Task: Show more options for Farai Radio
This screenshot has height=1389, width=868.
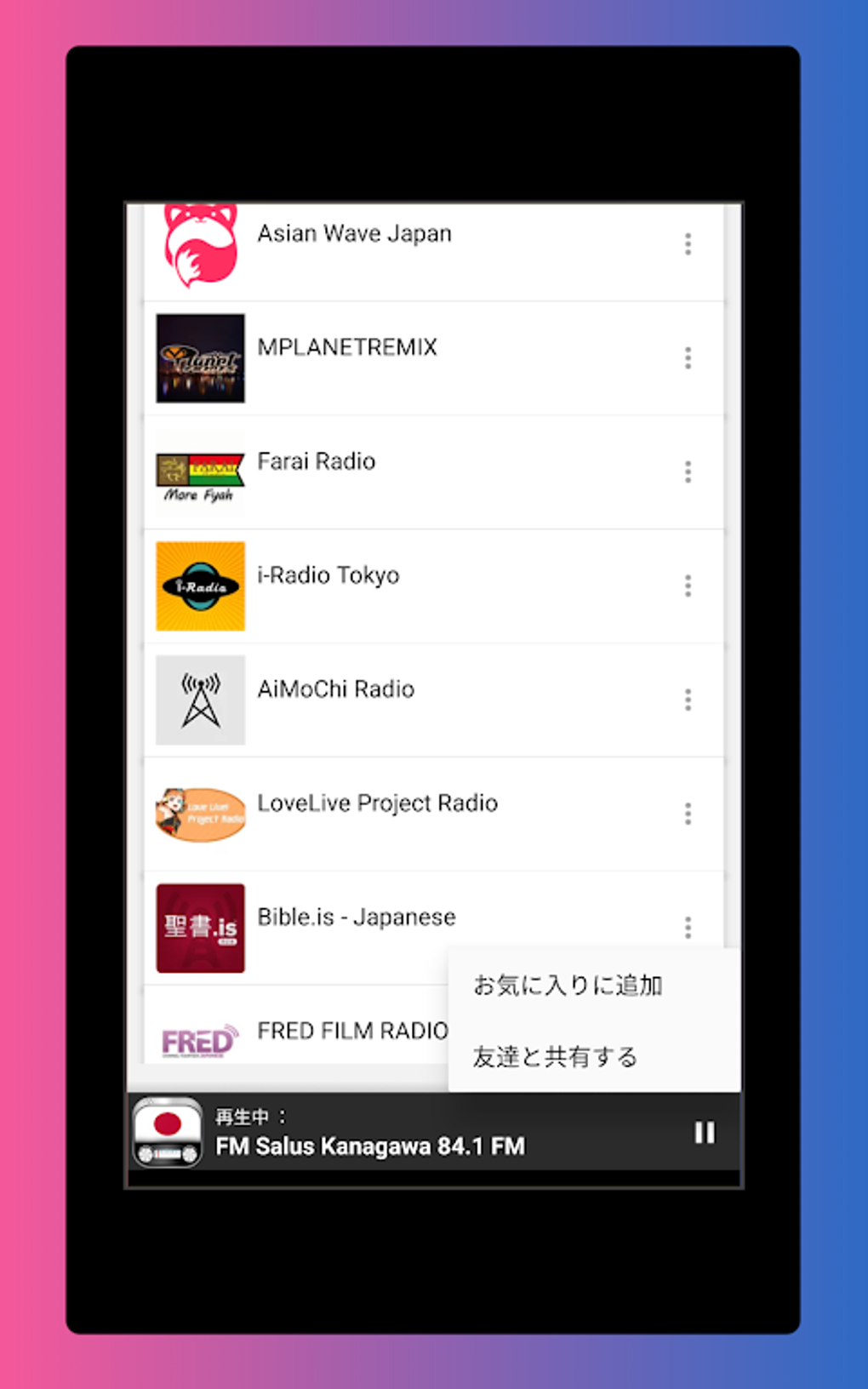Action: point(688,472)
